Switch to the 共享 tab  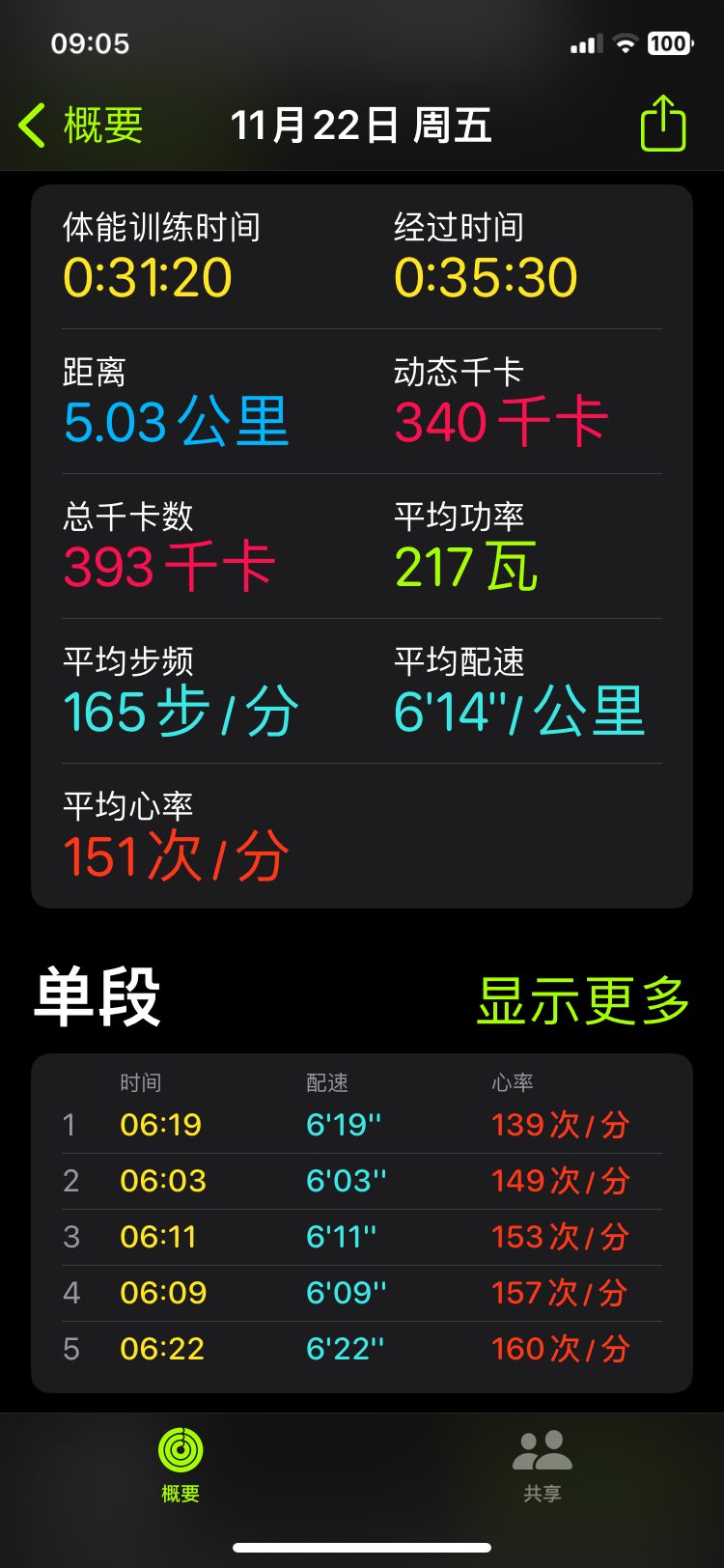542,1465
